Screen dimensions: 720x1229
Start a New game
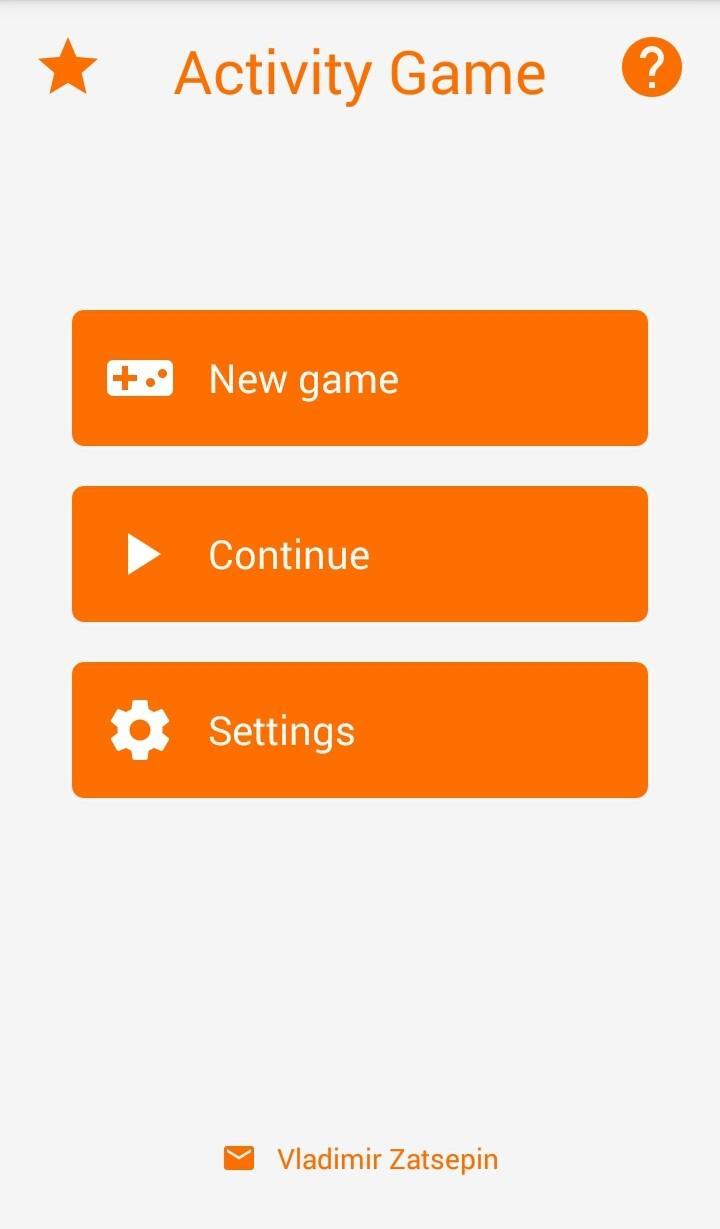[x=360, y=377]
